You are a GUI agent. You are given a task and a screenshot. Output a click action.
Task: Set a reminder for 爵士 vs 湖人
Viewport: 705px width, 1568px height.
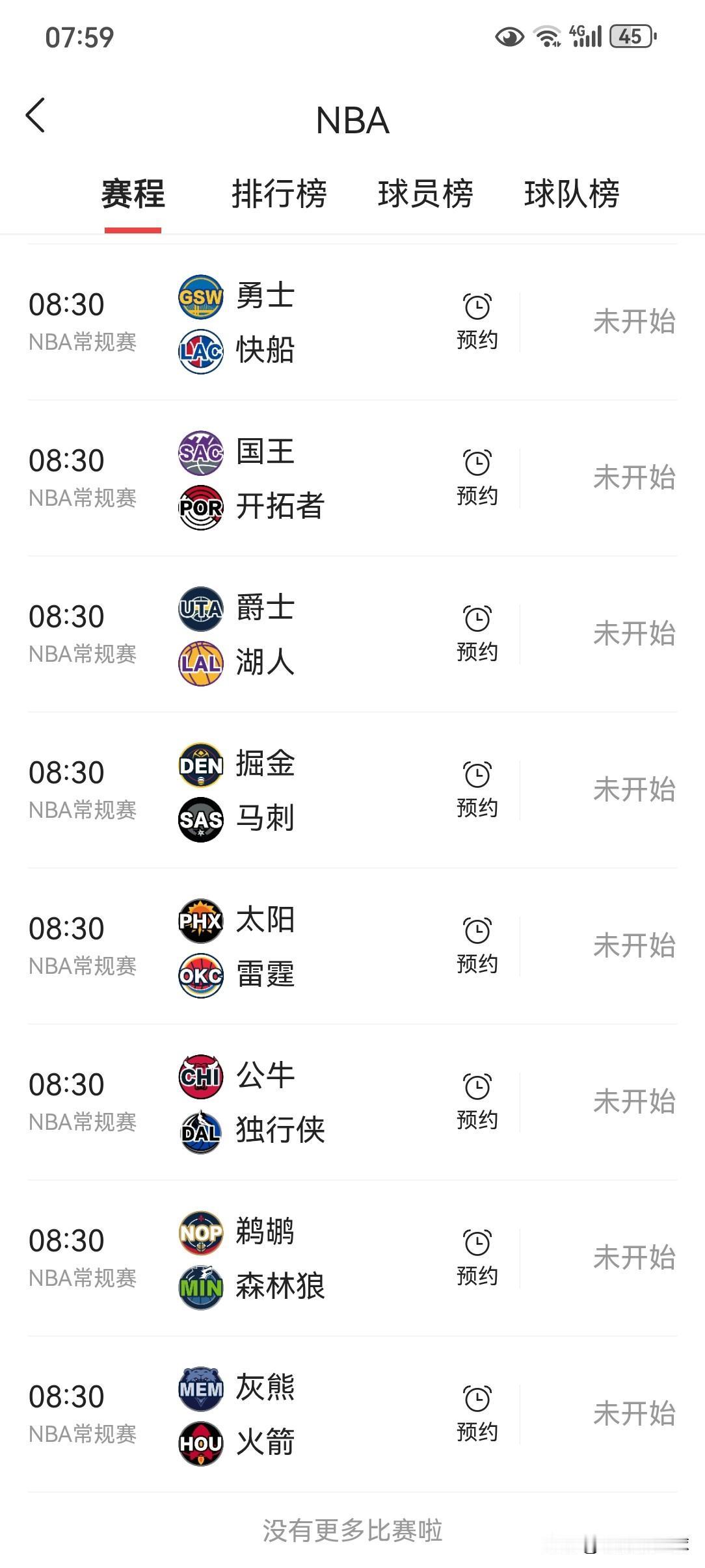477,634
